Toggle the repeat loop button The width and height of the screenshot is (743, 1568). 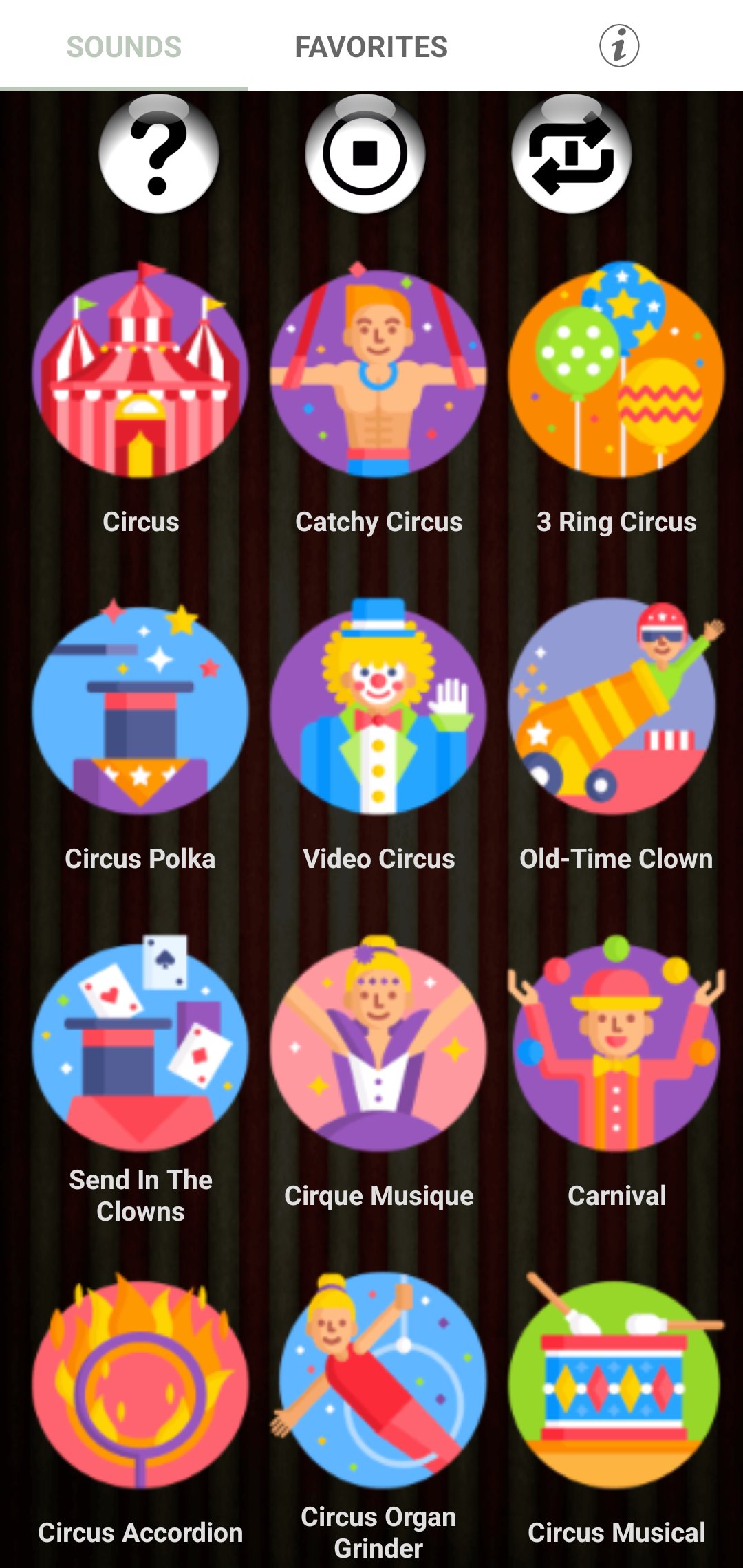[571, 154]
